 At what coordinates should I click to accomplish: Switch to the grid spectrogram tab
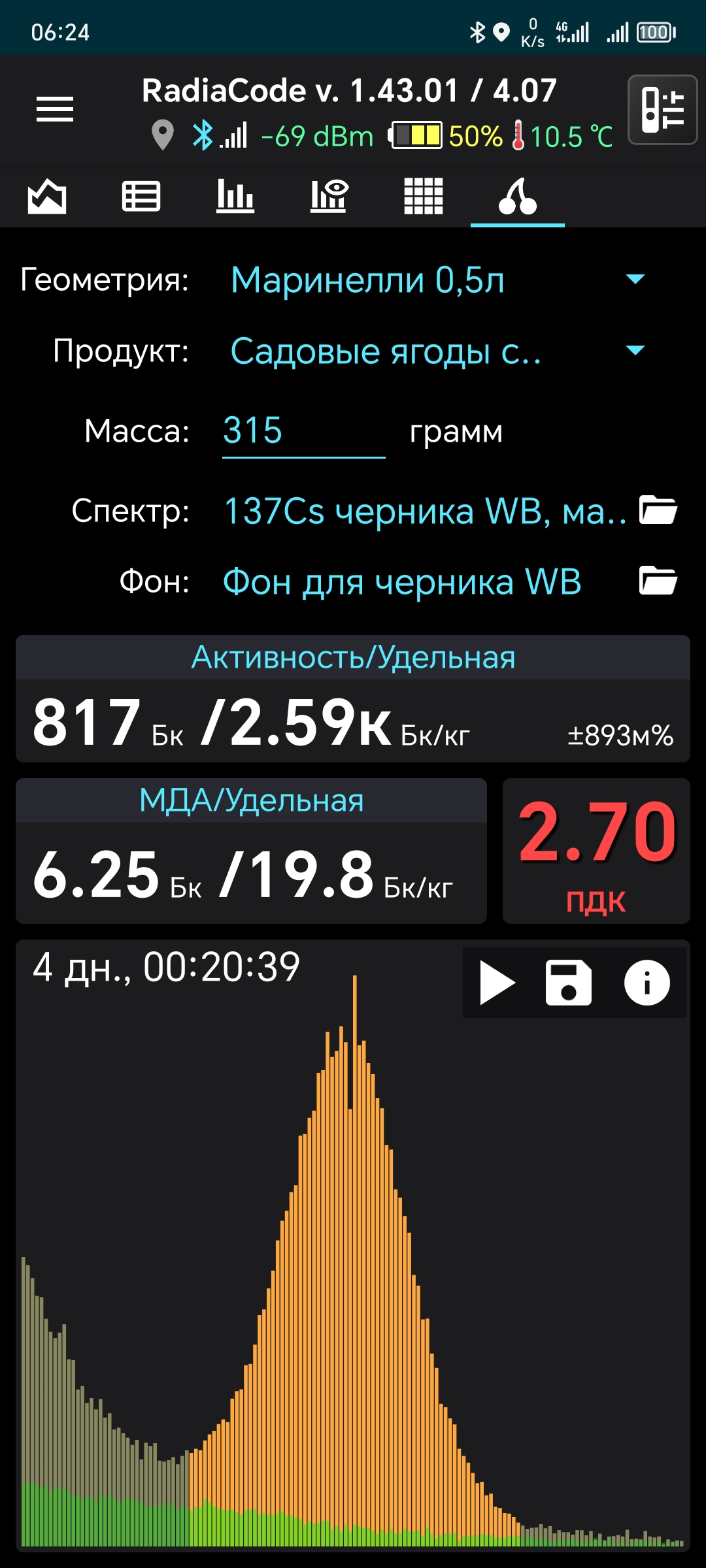424,196
